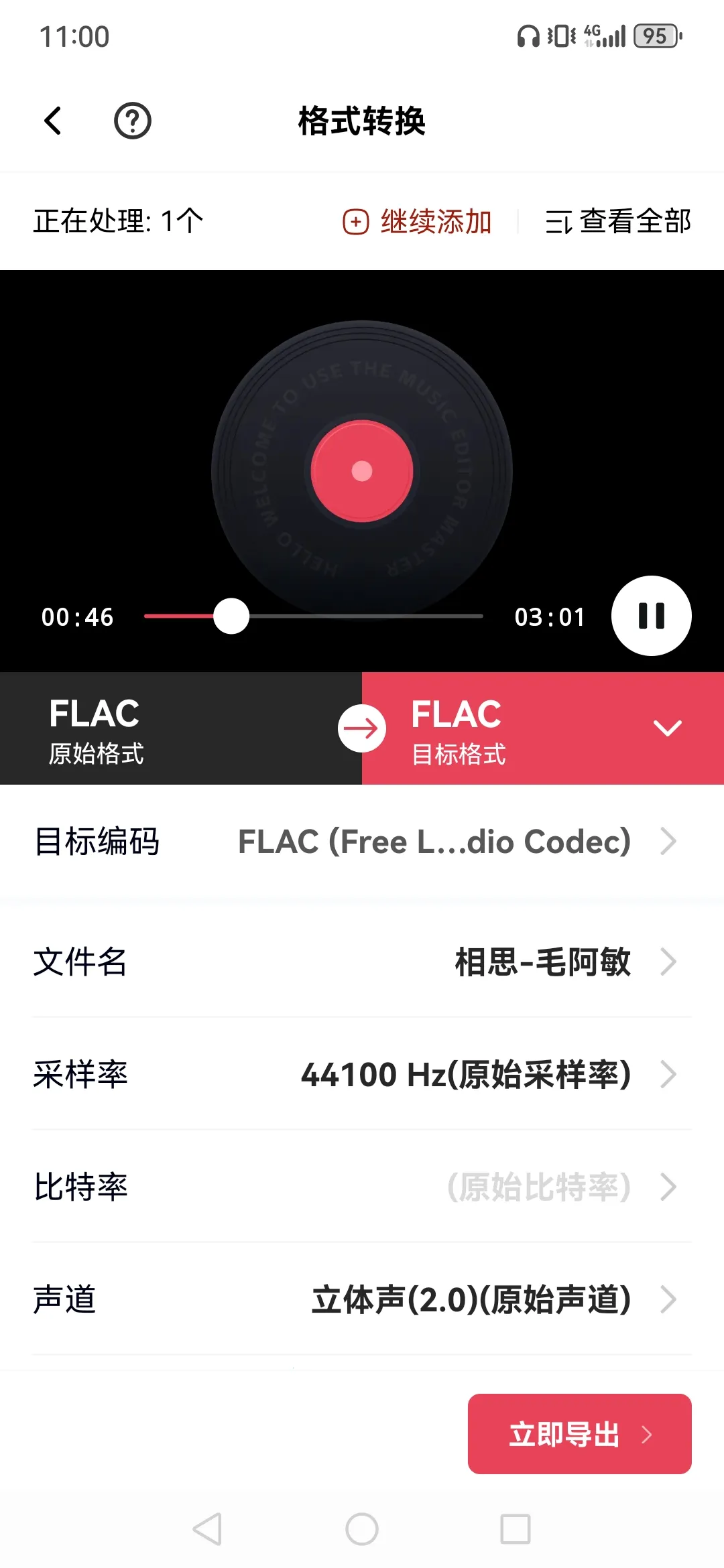Image resolution: width=724 pixels, height=1568 pixels.
Task: Tap the spinning vinyl record artwork
Action: (362, 469)
